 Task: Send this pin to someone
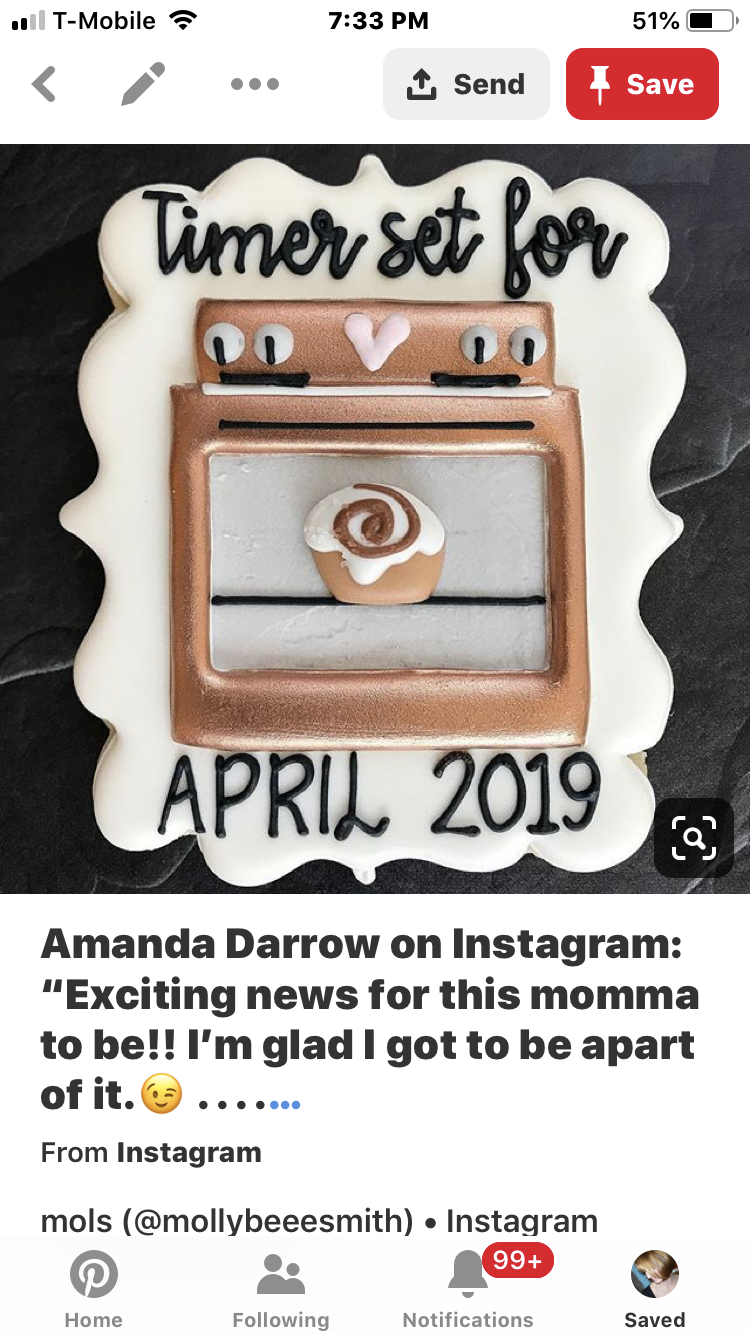[466, 85]
